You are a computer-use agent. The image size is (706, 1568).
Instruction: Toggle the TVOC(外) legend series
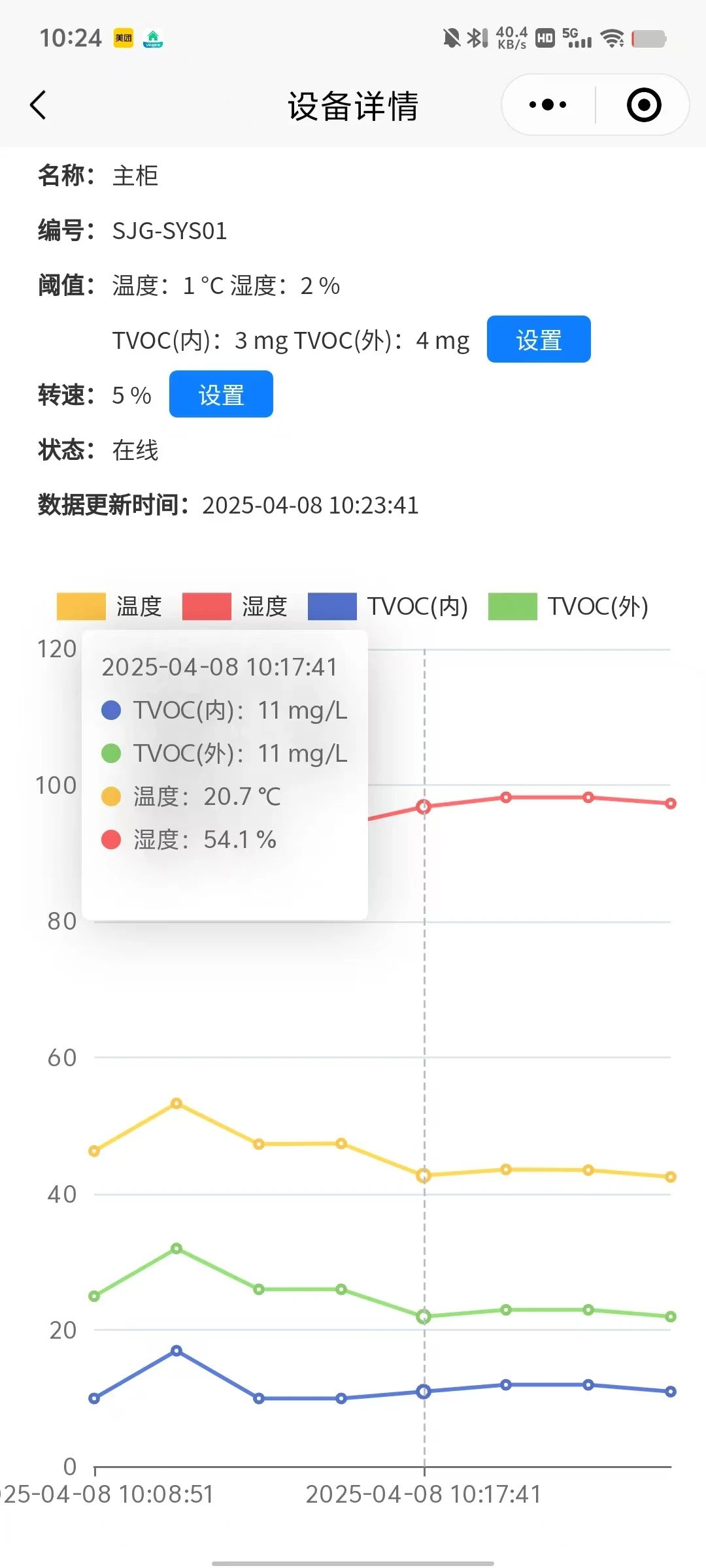tap(569, 606)
